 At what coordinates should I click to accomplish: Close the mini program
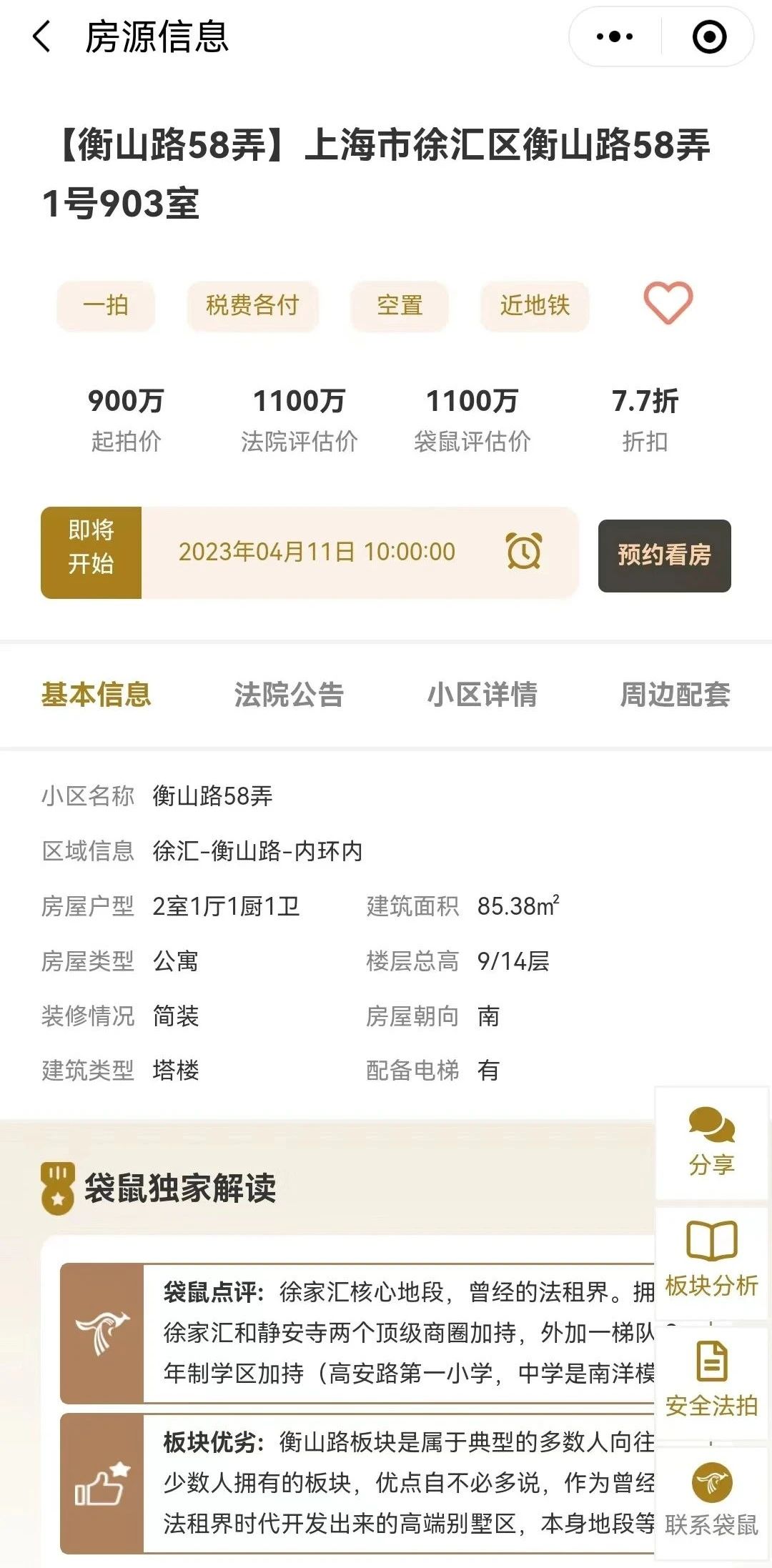point(709,36)
